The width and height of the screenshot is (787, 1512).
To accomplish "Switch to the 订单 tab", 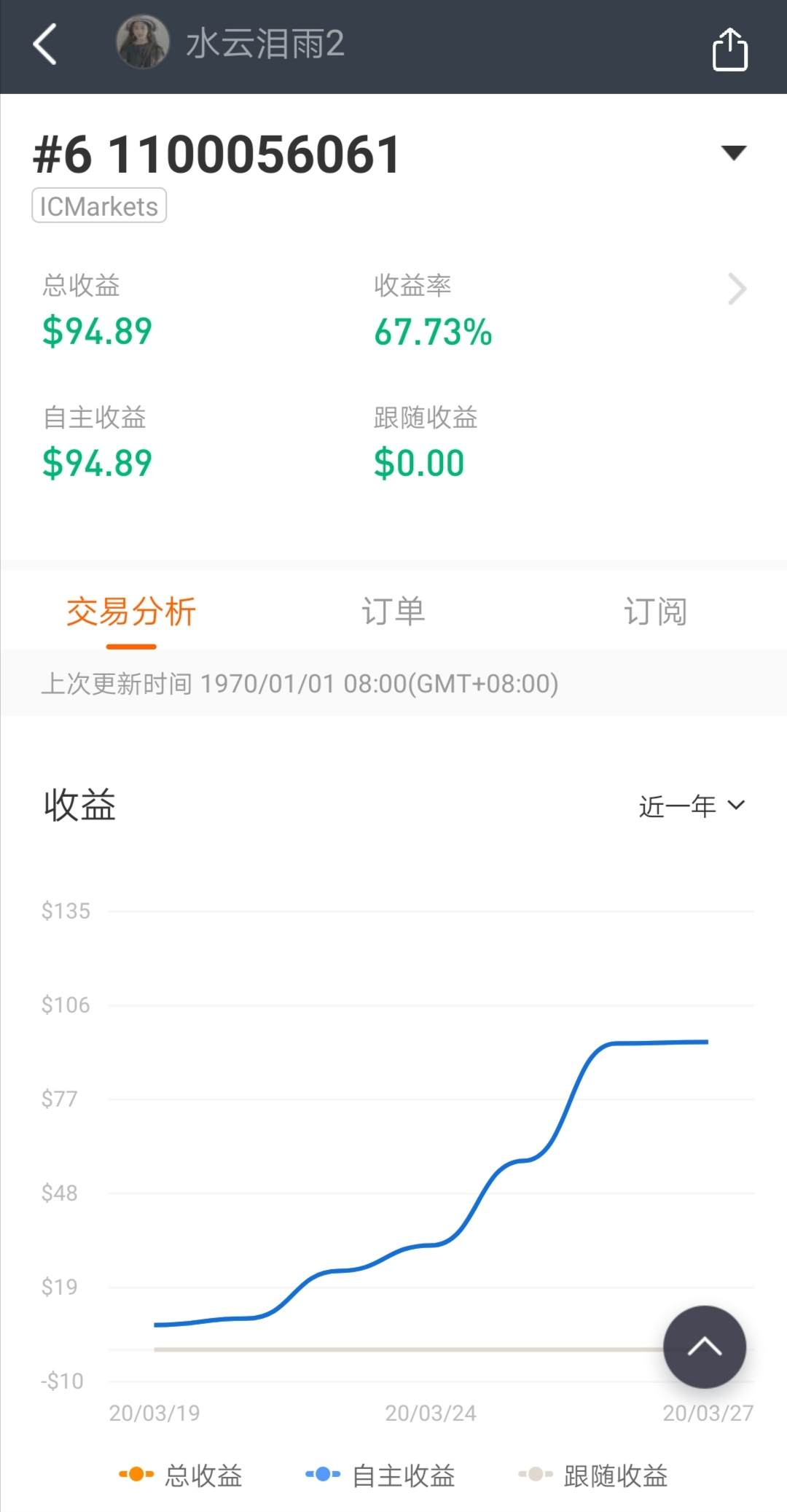I will [393, 611].
